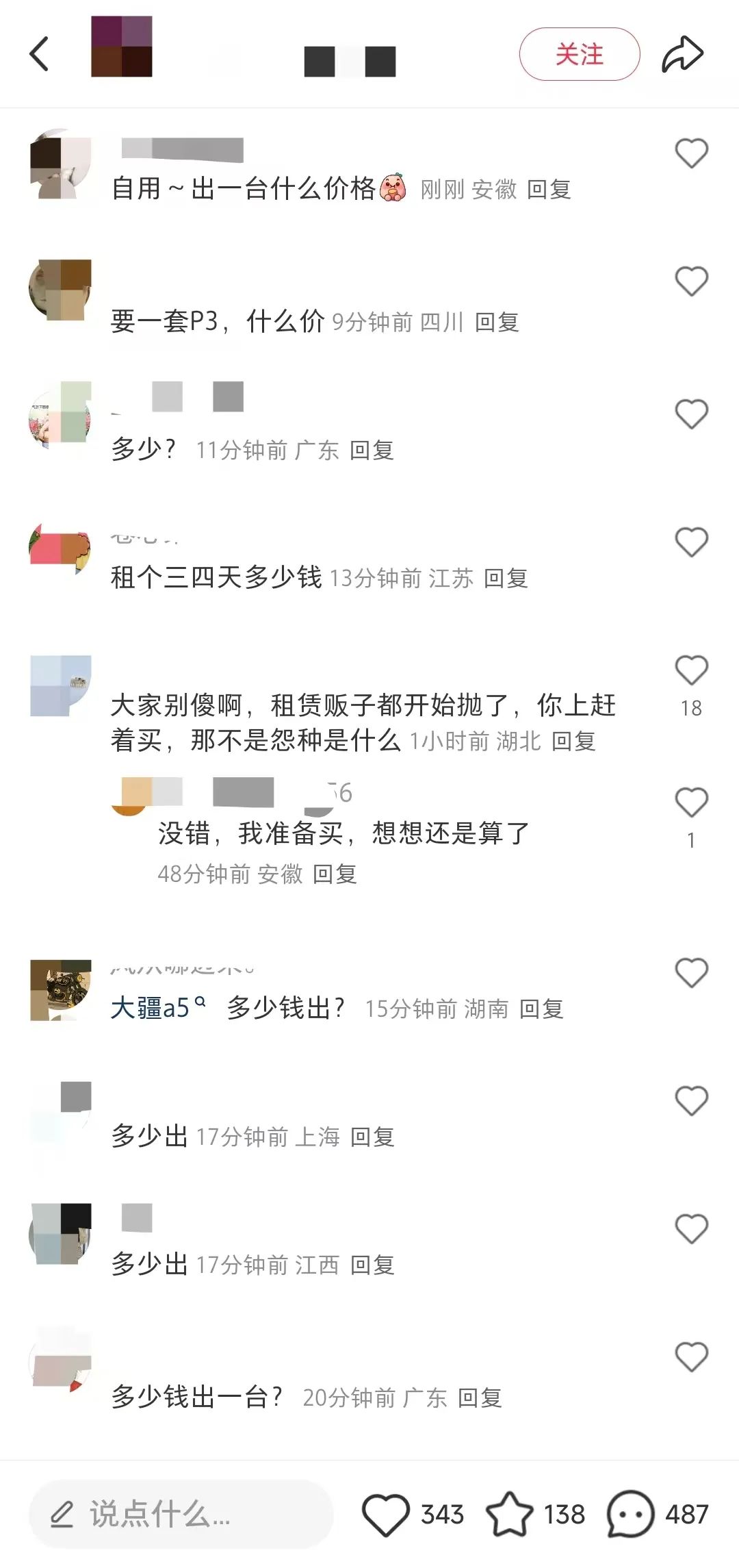The image size is (739, 1568).
Task: Reply to 多少出 comment from 上海
Action: click(372, 1137)
